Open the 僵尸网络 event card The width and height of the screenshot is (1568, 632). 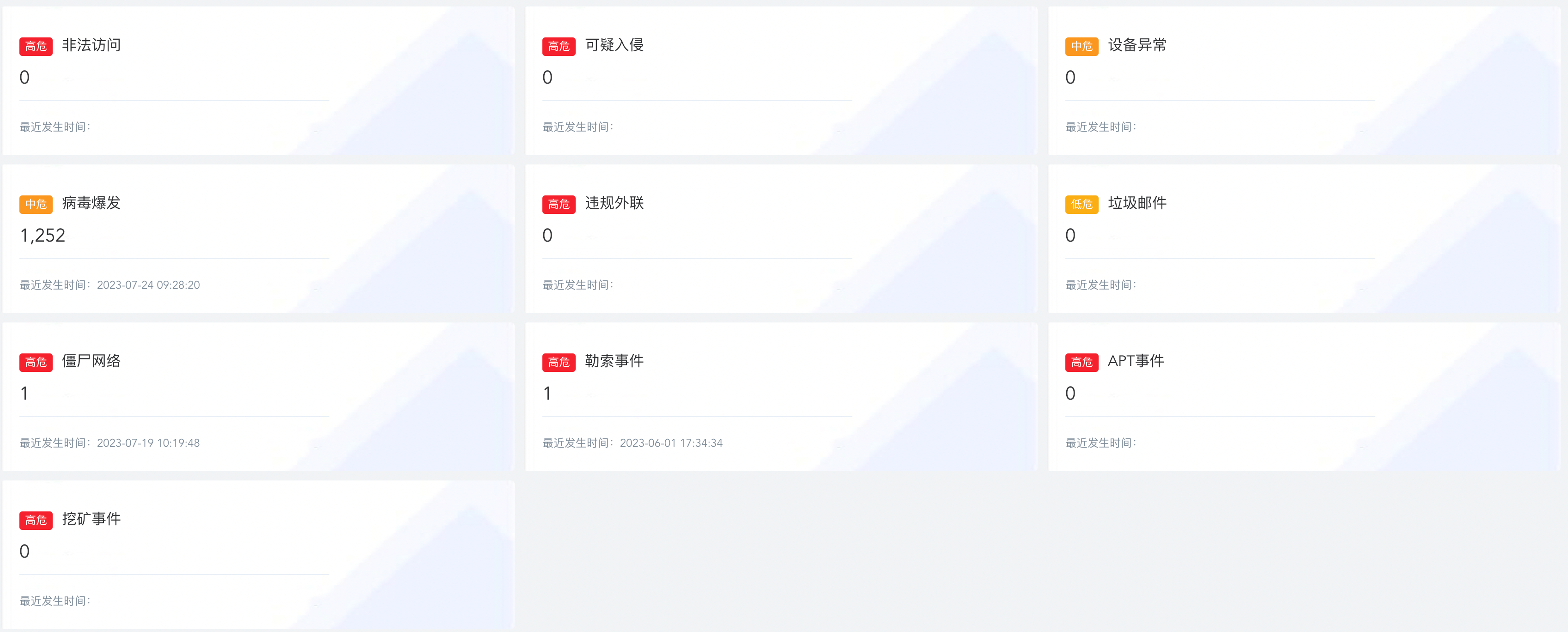pos(258,397)
